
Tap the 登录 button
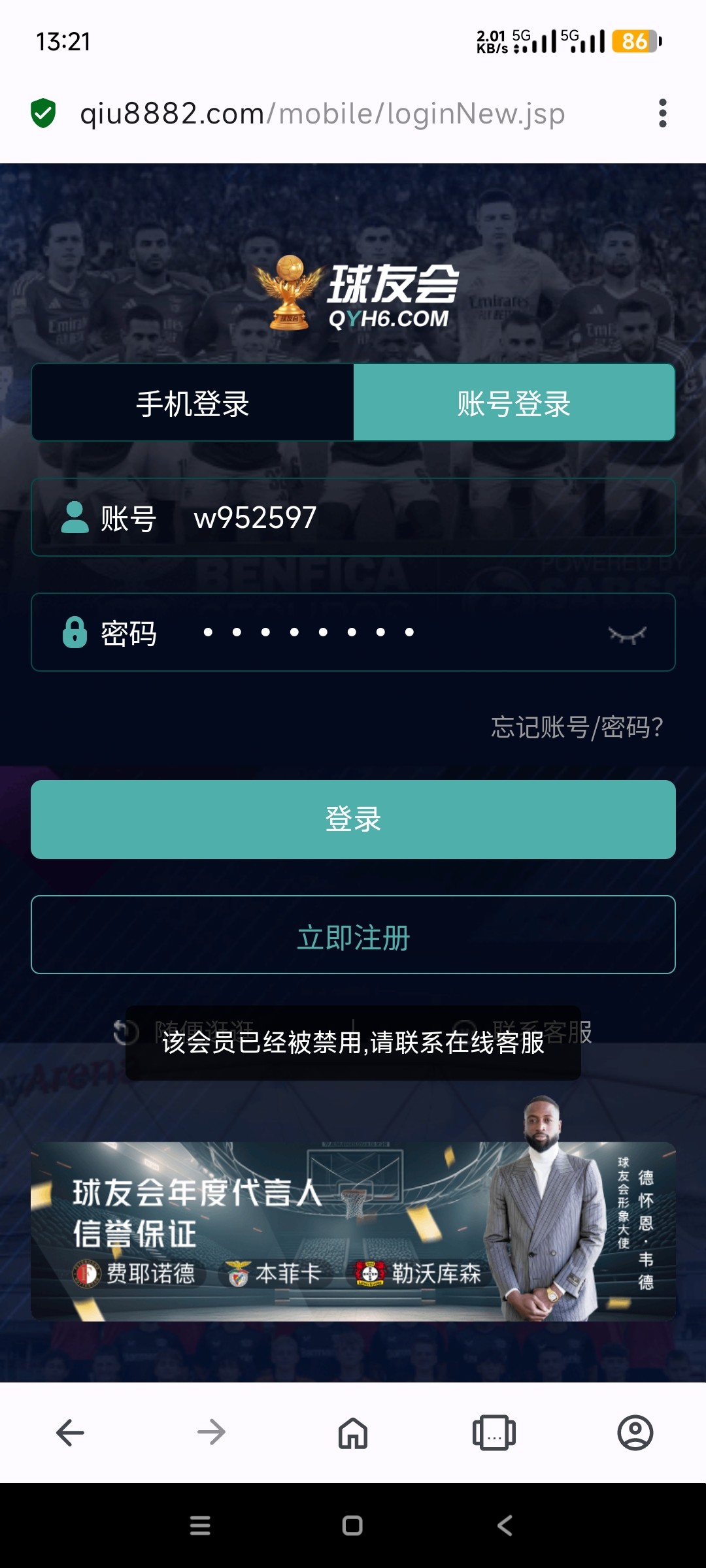353,819
